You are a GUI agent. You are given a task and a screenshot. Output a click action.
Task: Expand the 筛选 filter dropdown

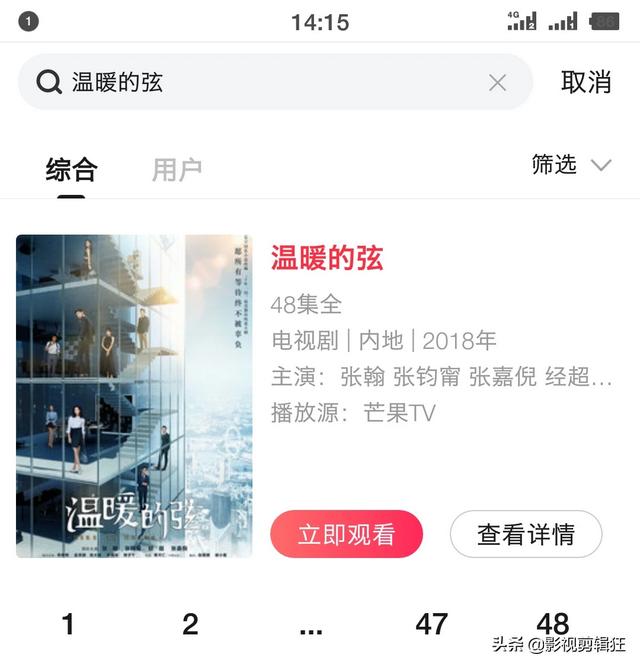571,165
